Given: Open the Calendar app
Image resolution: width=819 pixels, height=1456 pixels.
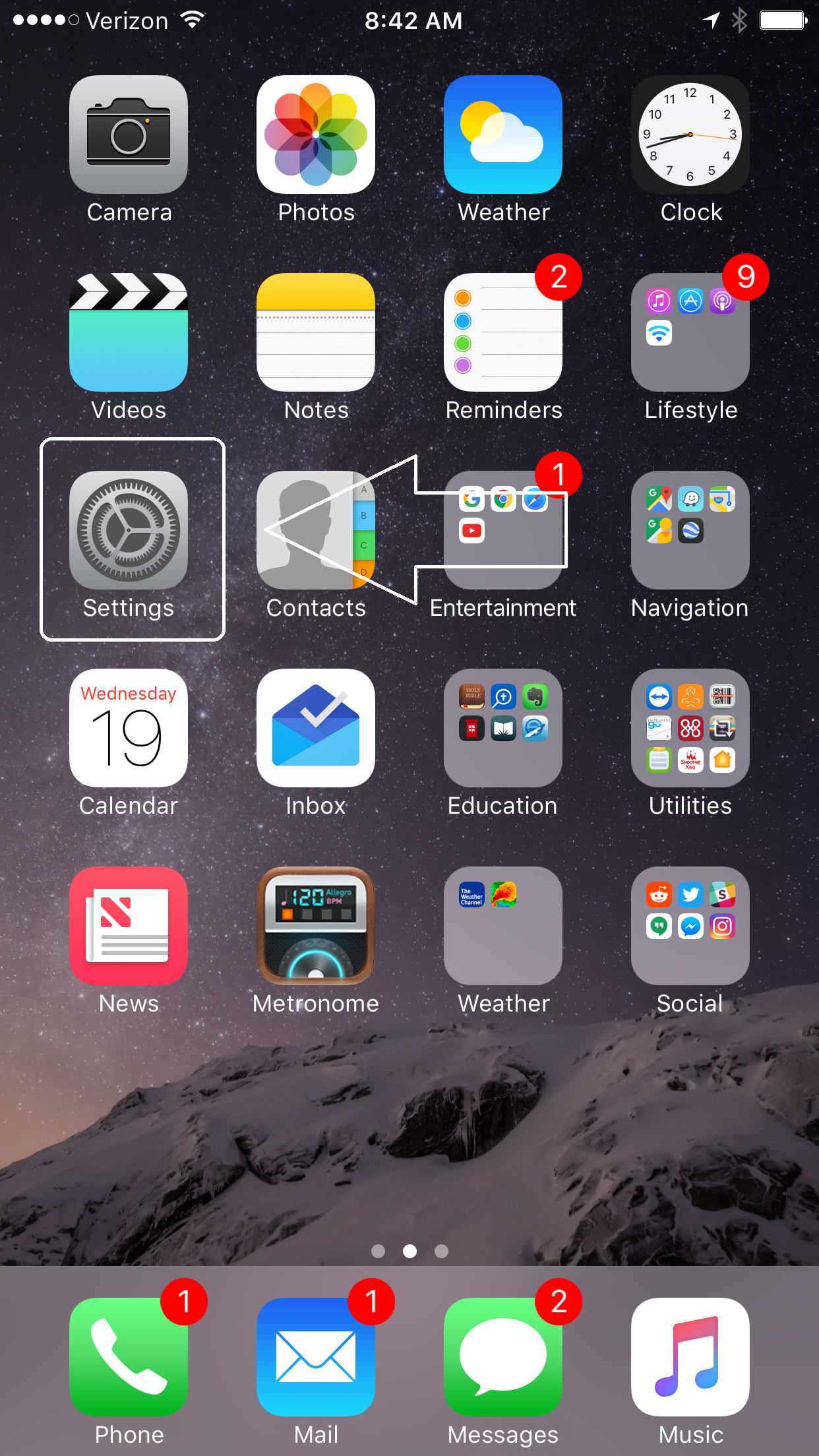Looking at the screenshot, I should (x=129, y=728).
